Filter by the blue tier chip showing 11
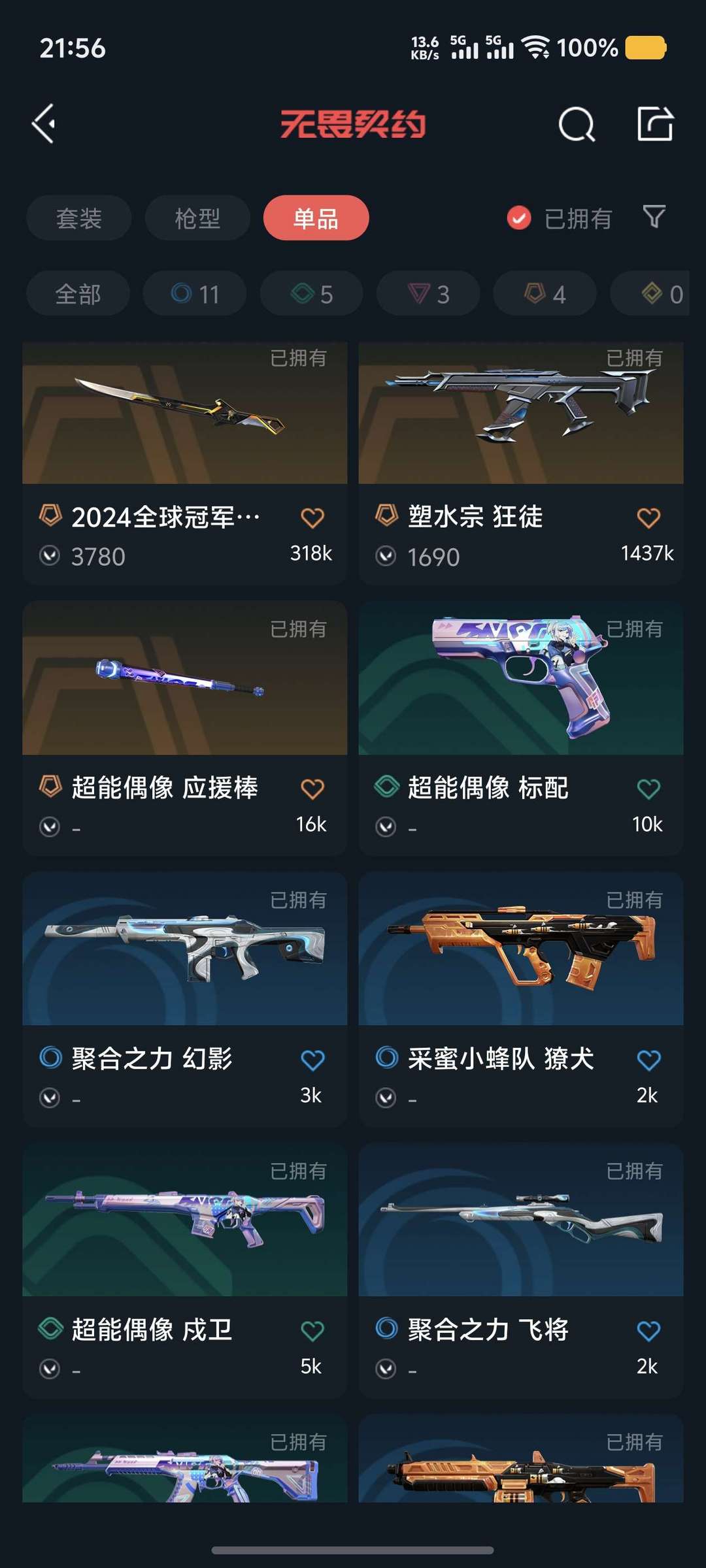This screenshot has width=706, height=1568. pyautogui.click(x=195, y=294)
